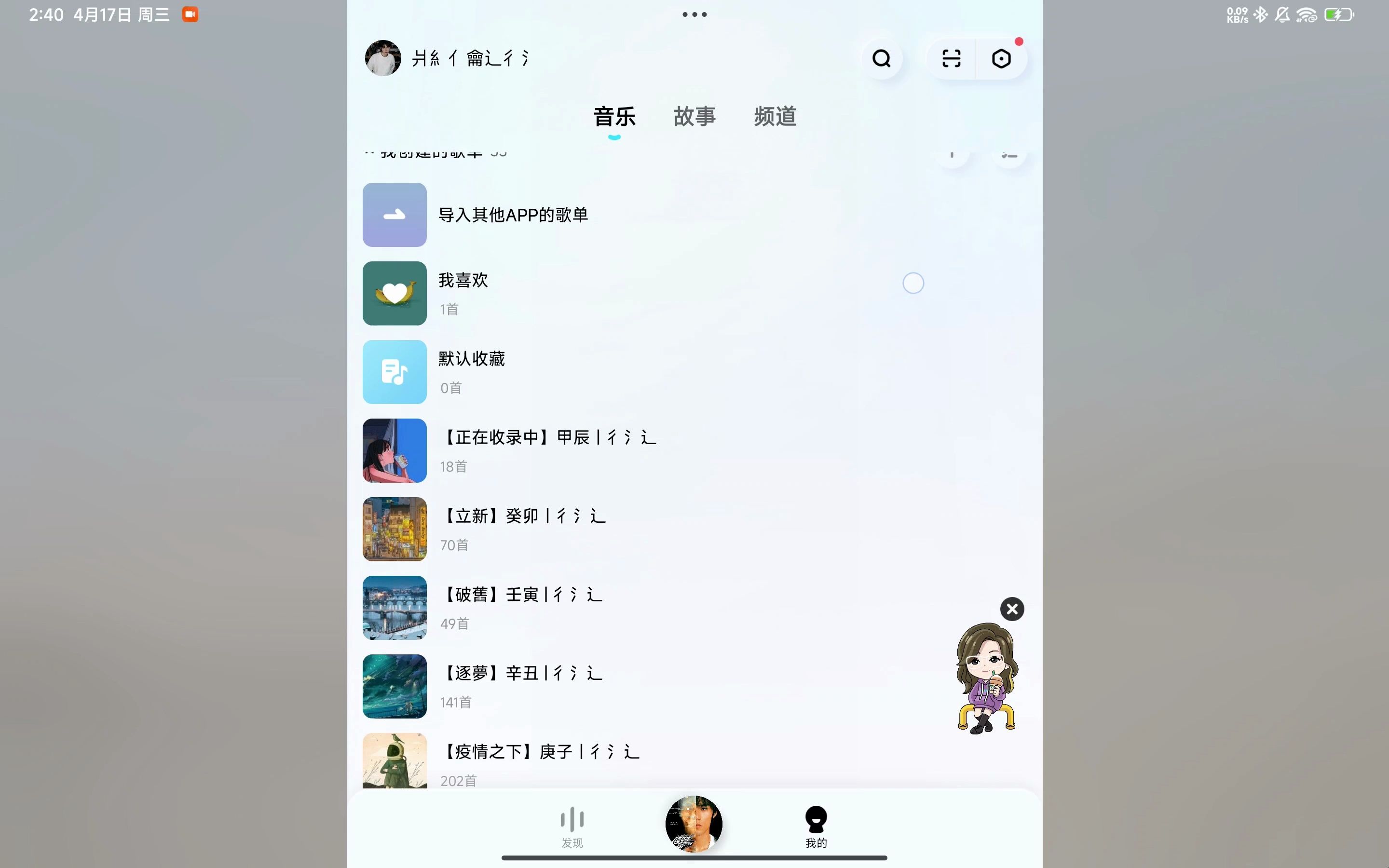Go to the 发现 tab
1389x868 pixels.
tap(572, 827)
